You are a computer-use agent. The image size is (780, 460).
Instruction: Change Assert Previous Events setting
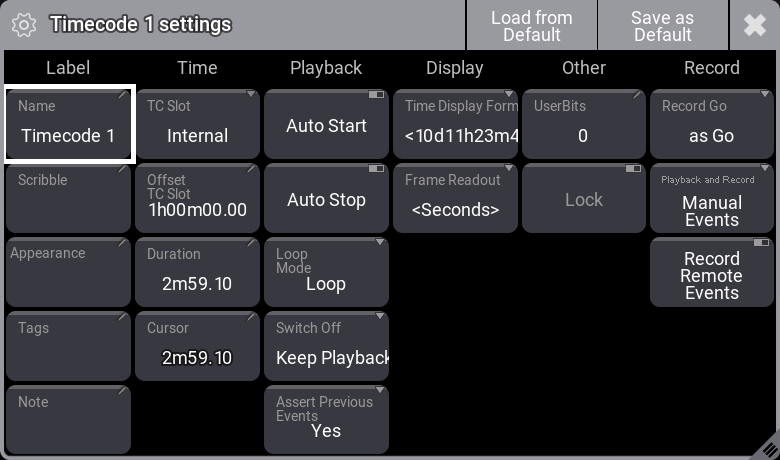[326, 421]
